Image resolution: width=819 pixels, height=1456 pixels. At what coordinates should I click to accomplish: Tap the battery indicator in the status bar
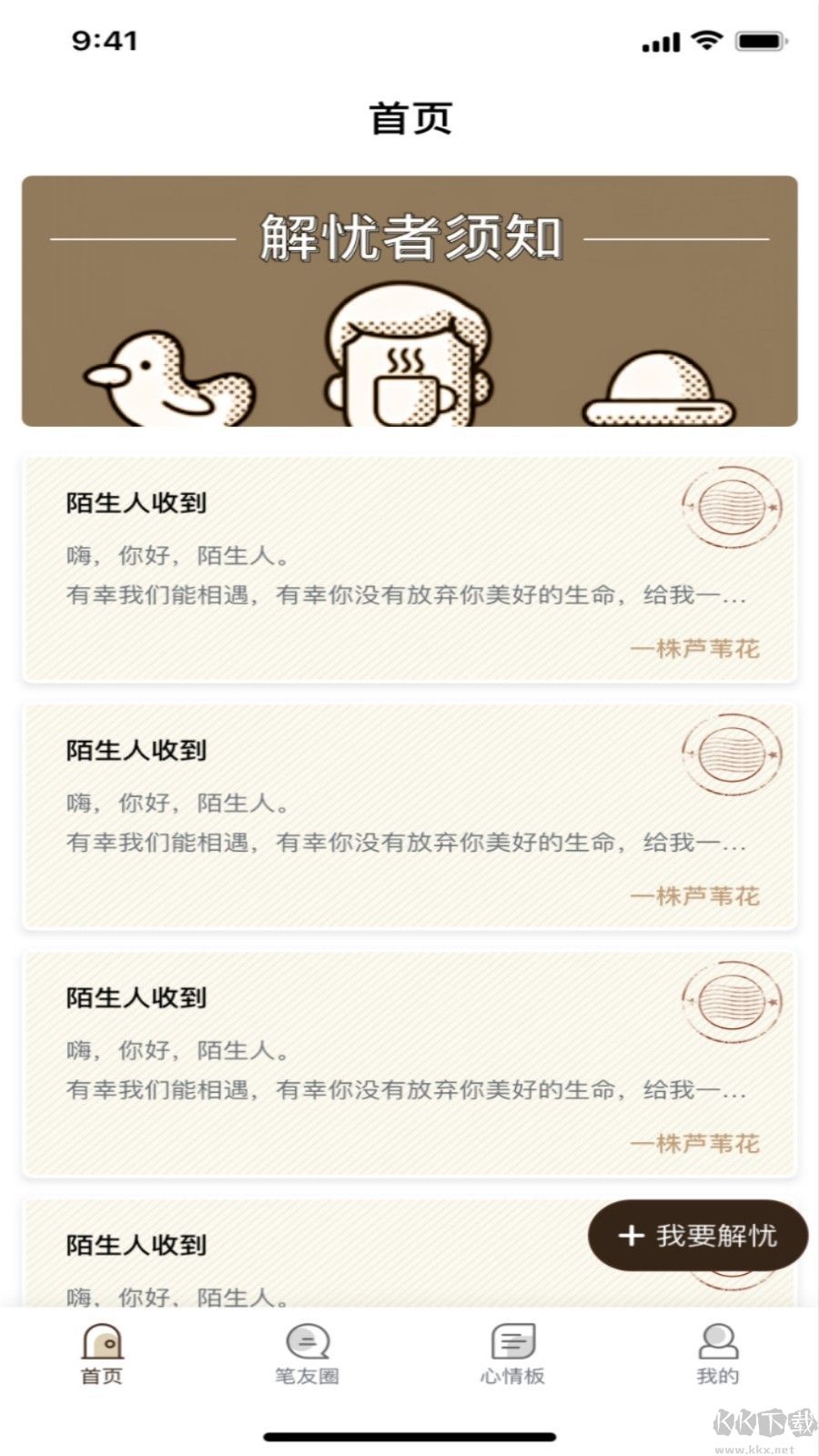[758, 42]
